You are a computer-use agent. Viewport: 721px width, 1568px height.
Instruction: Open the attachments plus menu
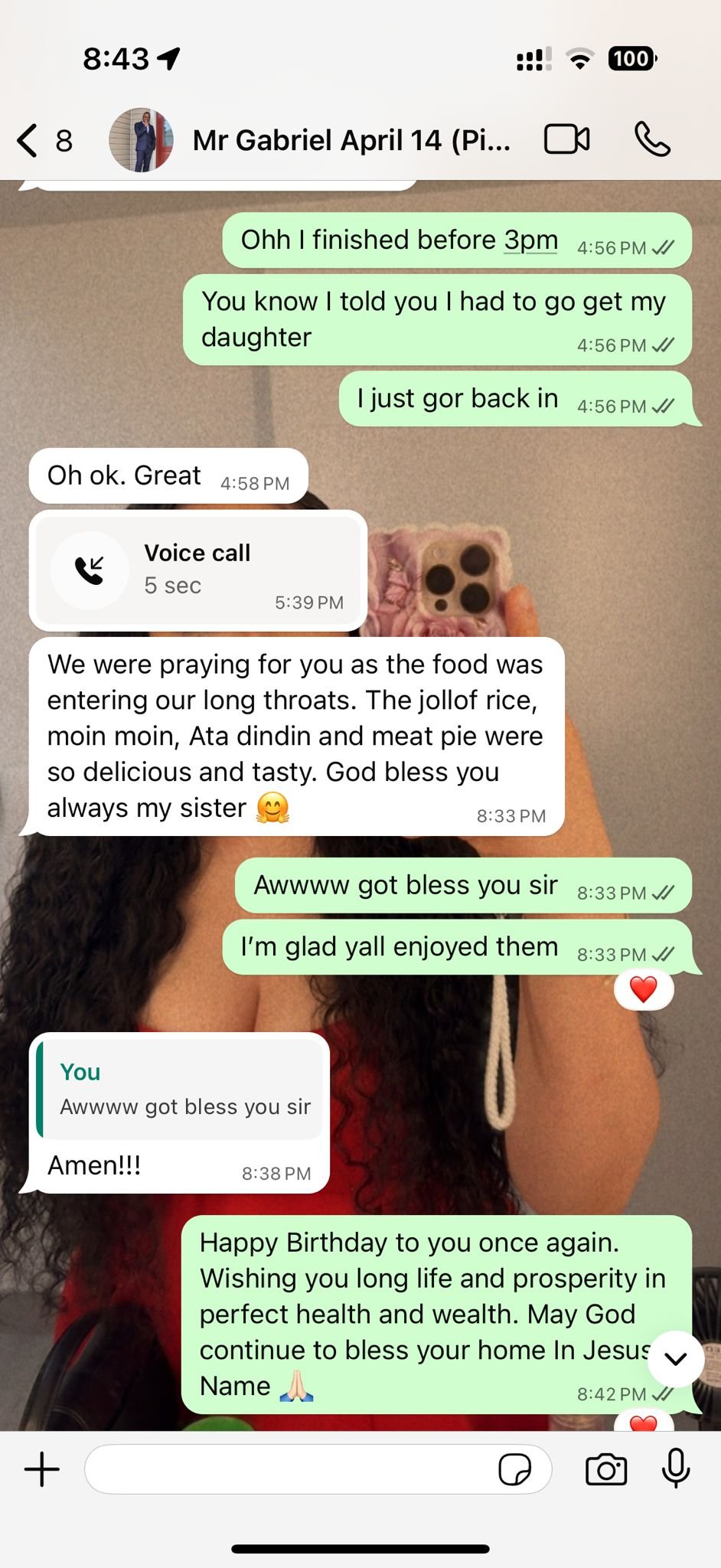(x=41, y=1469)
